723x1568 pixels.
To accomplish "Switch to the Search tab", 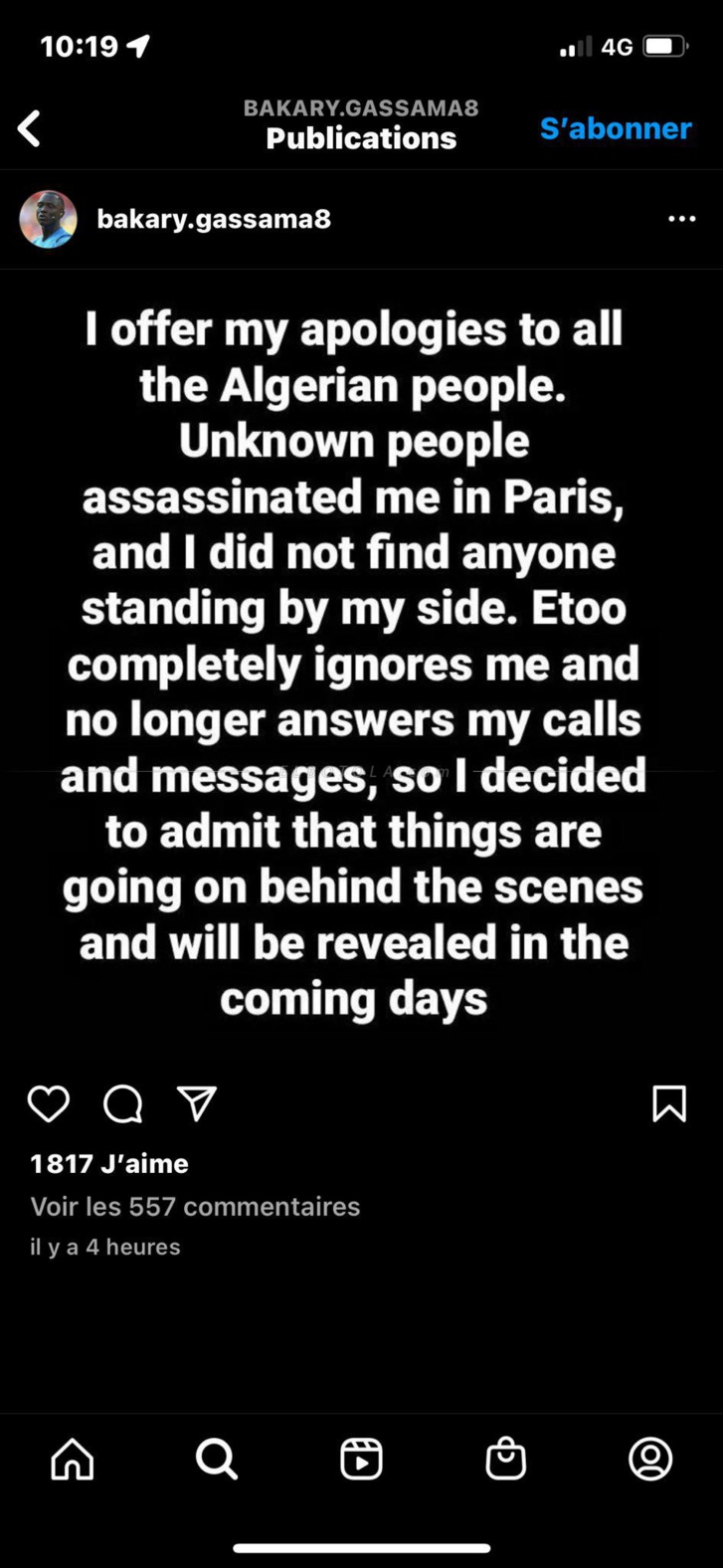I will coord(217,1460).
